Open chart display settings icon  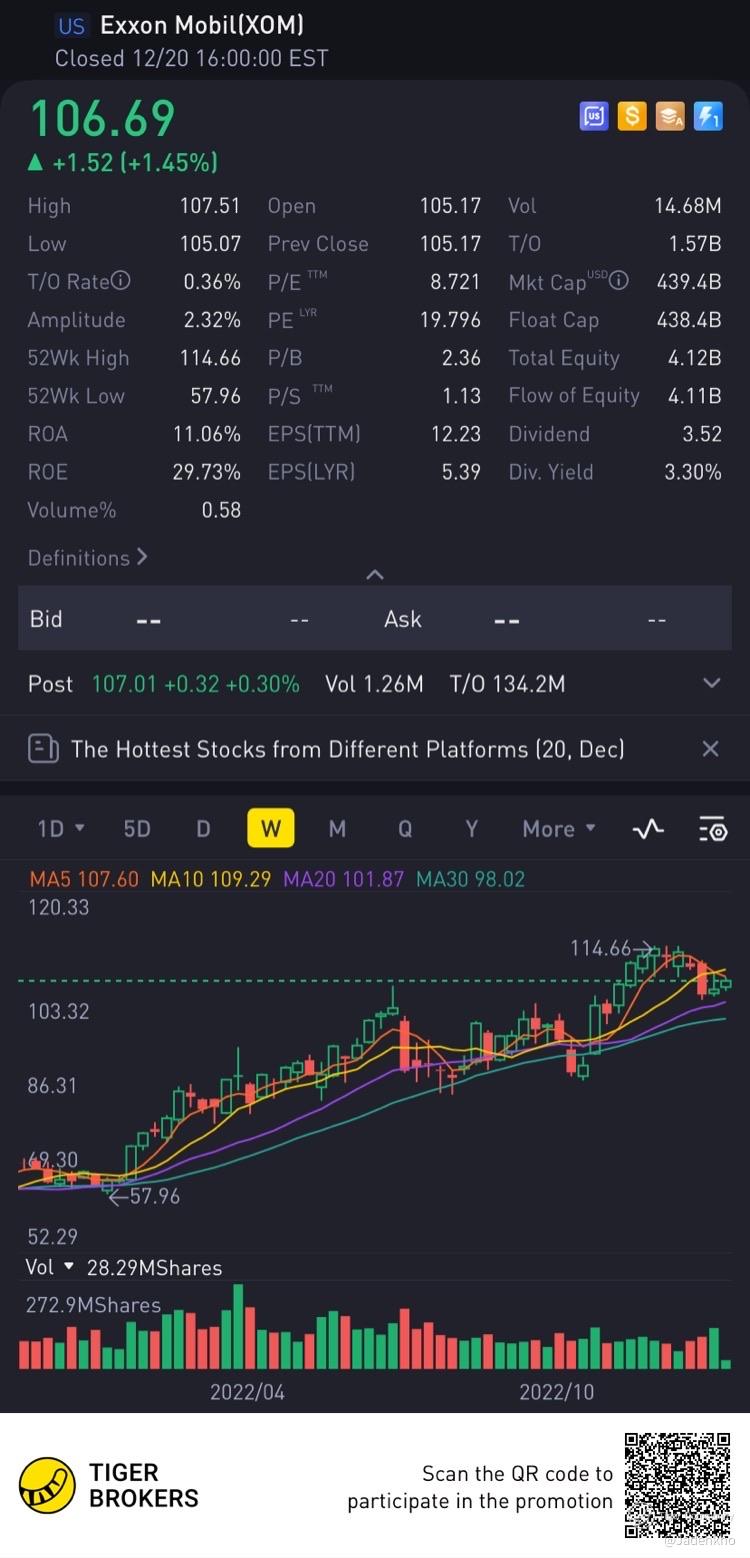[x=712, y=829]
